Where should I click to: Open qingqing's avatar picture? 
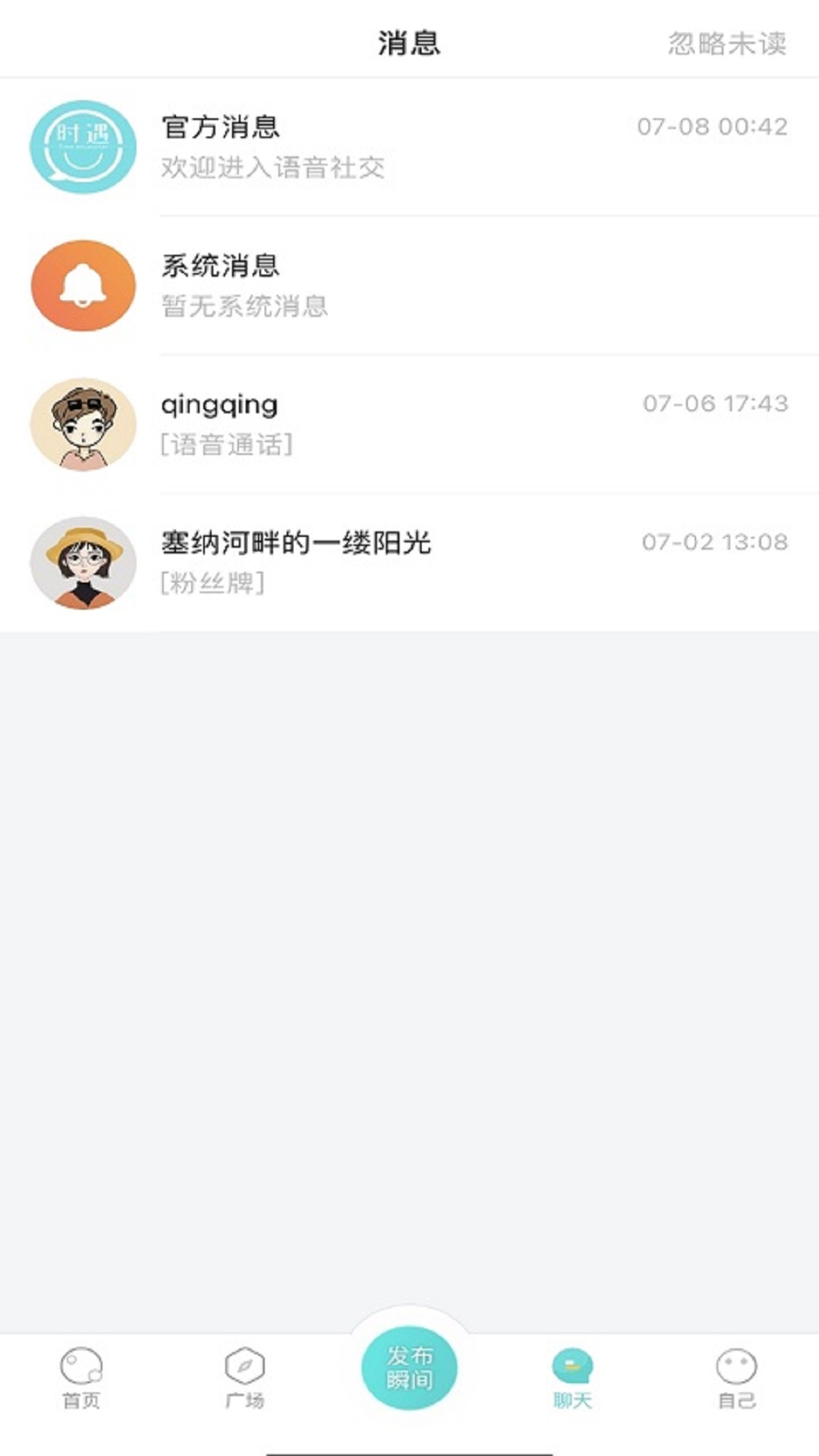click(x=83, y=423)
